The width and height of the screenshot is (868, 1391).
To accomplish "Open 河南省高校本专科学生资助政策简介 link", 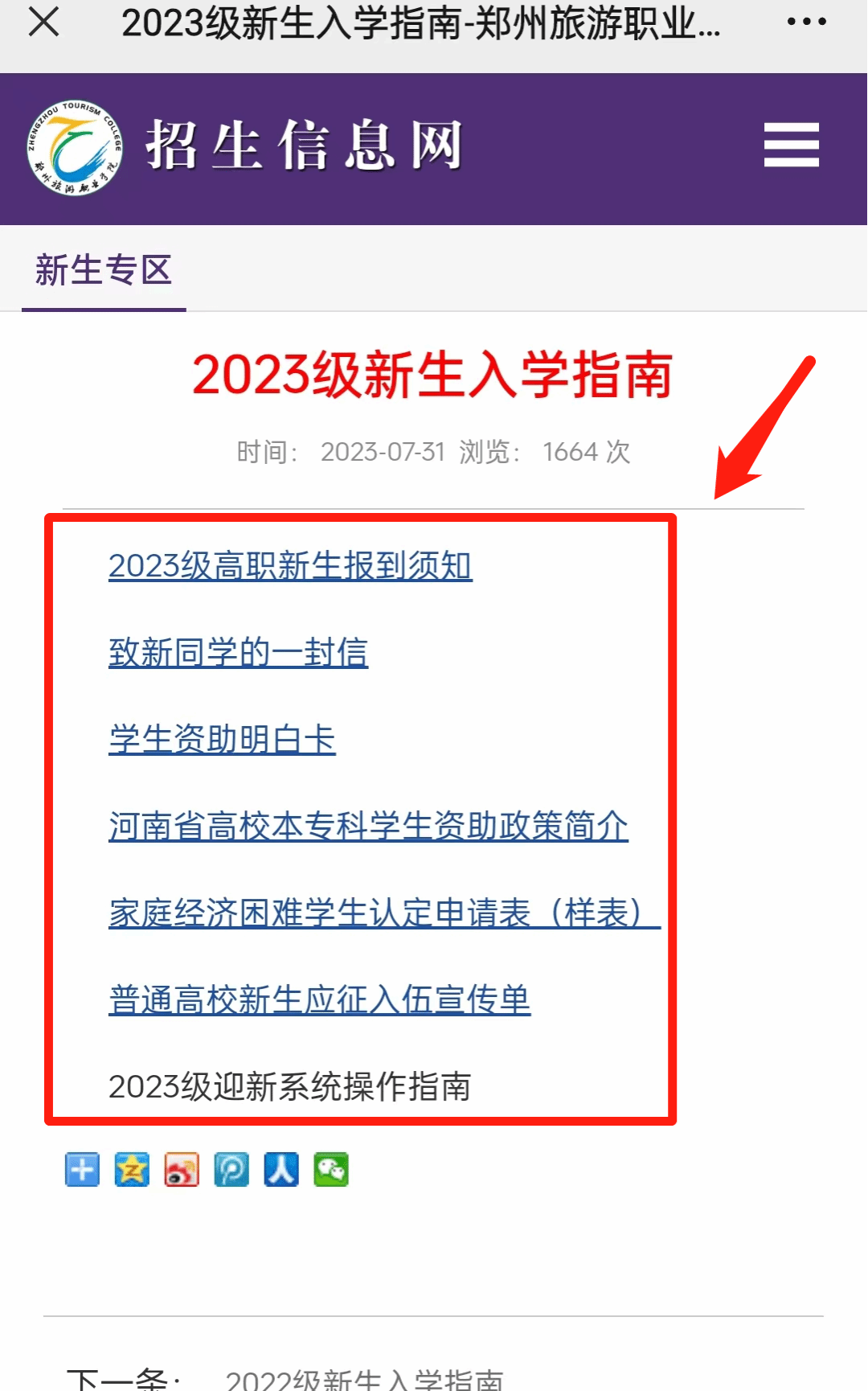I will 368,826.
